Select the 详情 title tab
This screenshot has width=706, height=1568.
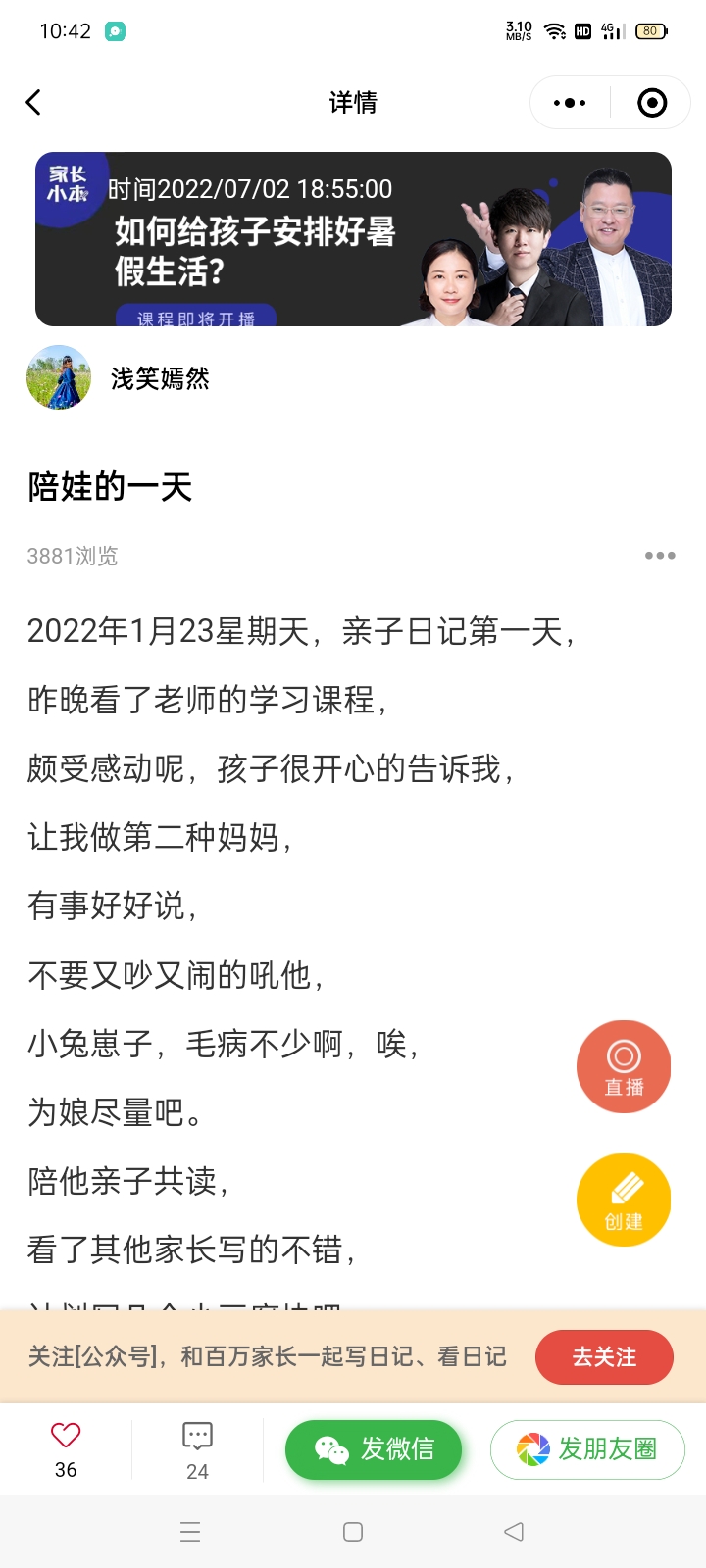(x=353, y=101)
